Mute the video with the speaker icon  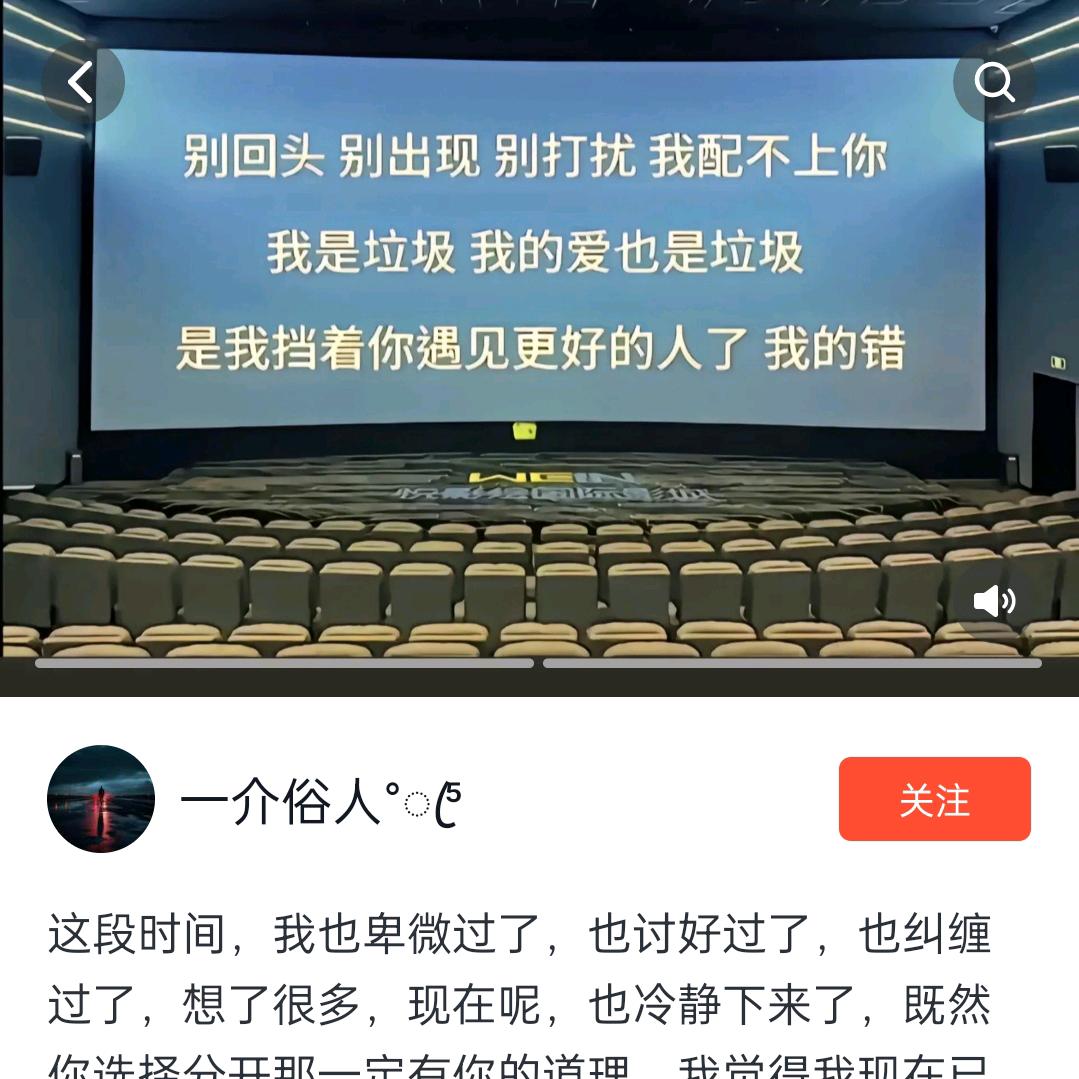pyautogui.click(x=994, y=601)
